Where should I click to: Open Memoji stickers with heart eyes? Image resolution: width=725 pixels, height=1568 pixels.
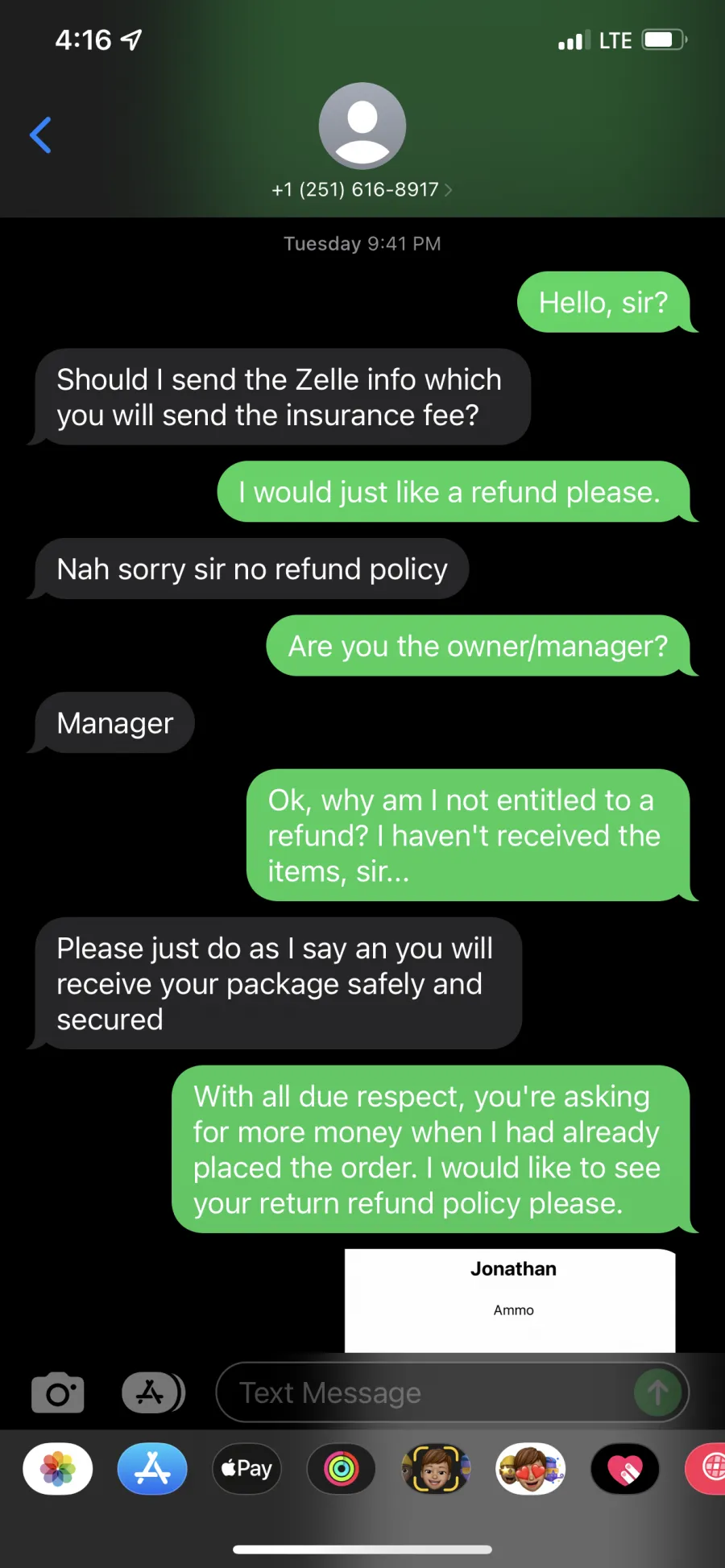(x=531, y=1469)
